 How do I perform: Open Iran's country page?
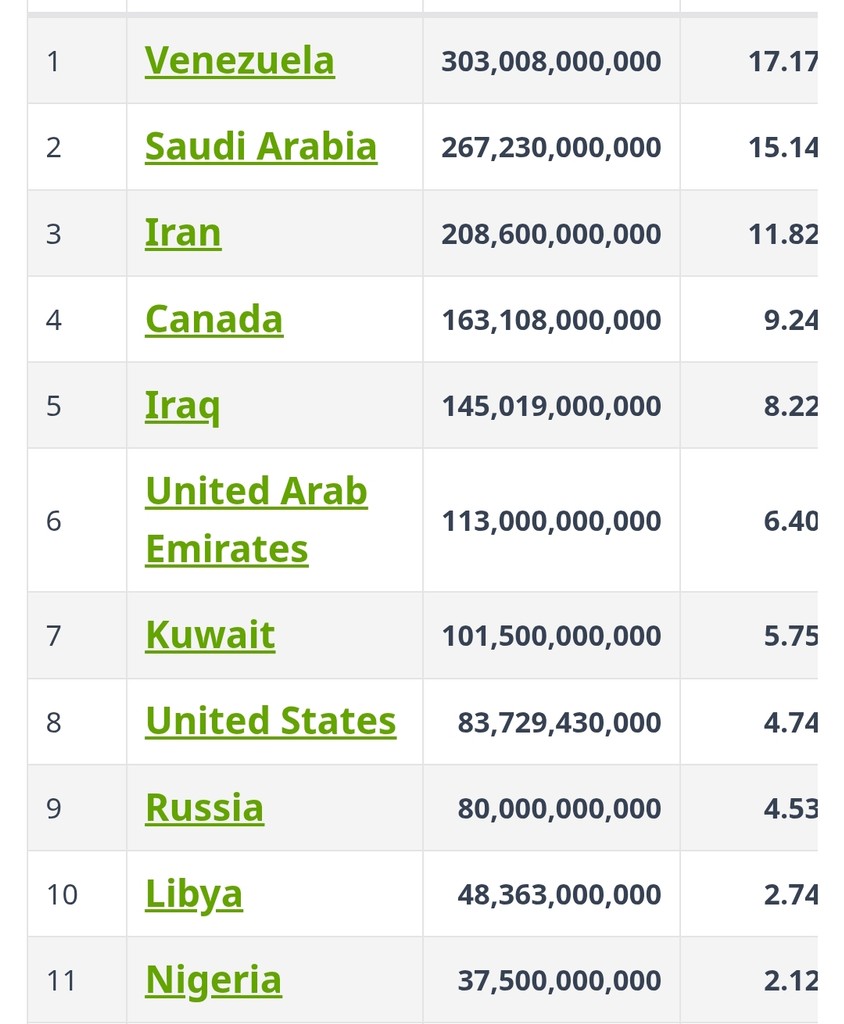pos(183,233)
